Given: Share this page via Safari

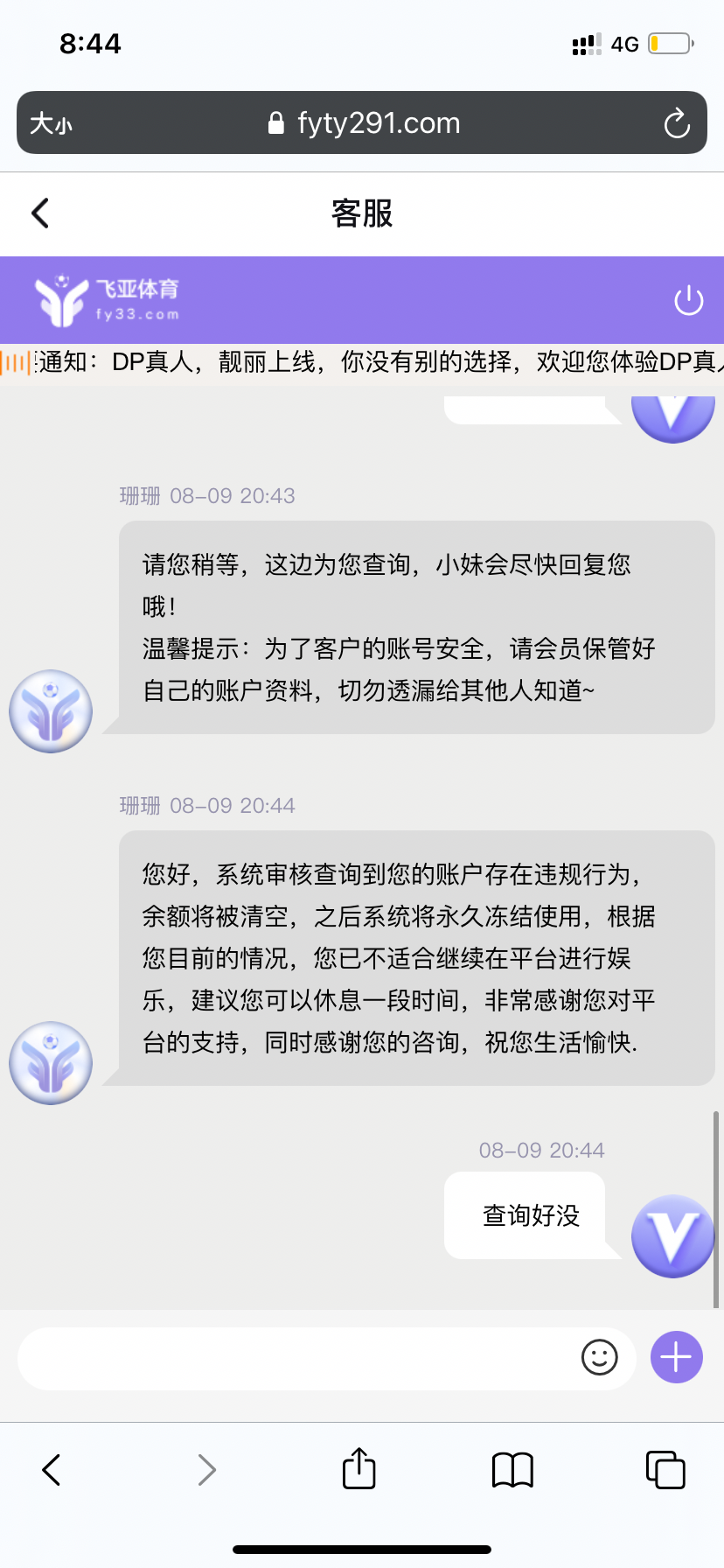Looking at the screenshot, I should [x=359, y=1468].
